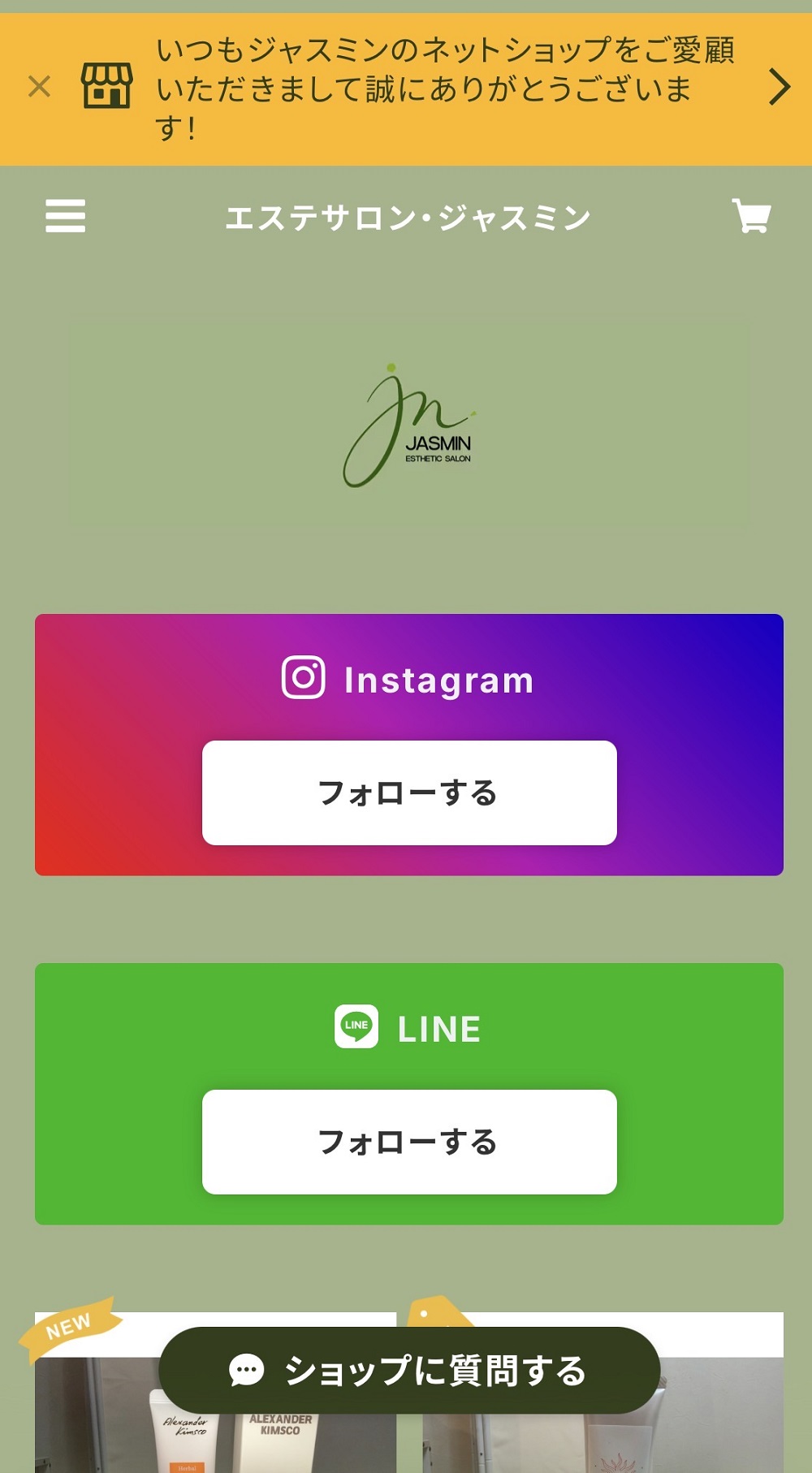Open the hamburger menu
Image resolution: width=812 pixels, height=1473 pixels.
[x=65, y=216]
